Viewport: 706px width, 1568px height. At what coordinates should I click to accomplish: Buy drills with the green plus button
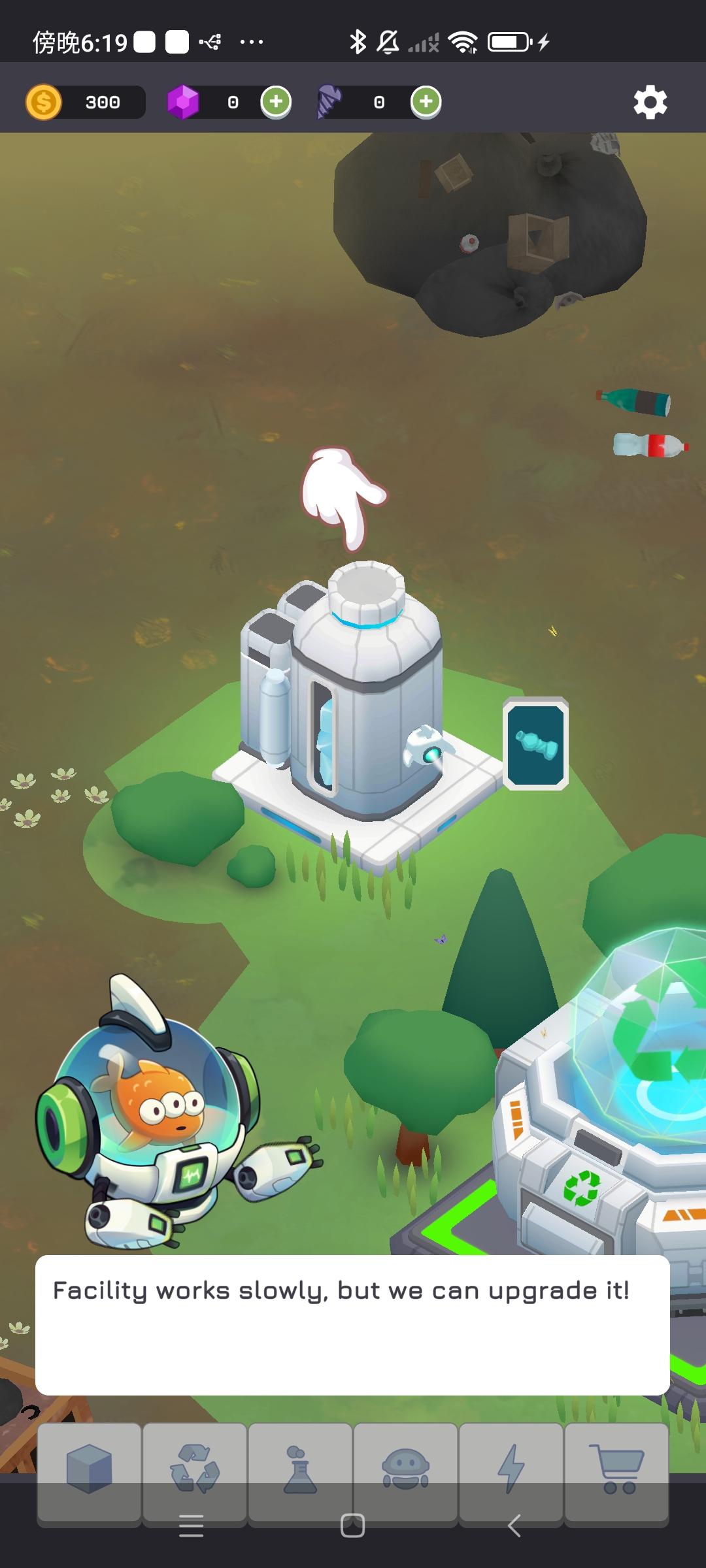[x=426, y=102]
